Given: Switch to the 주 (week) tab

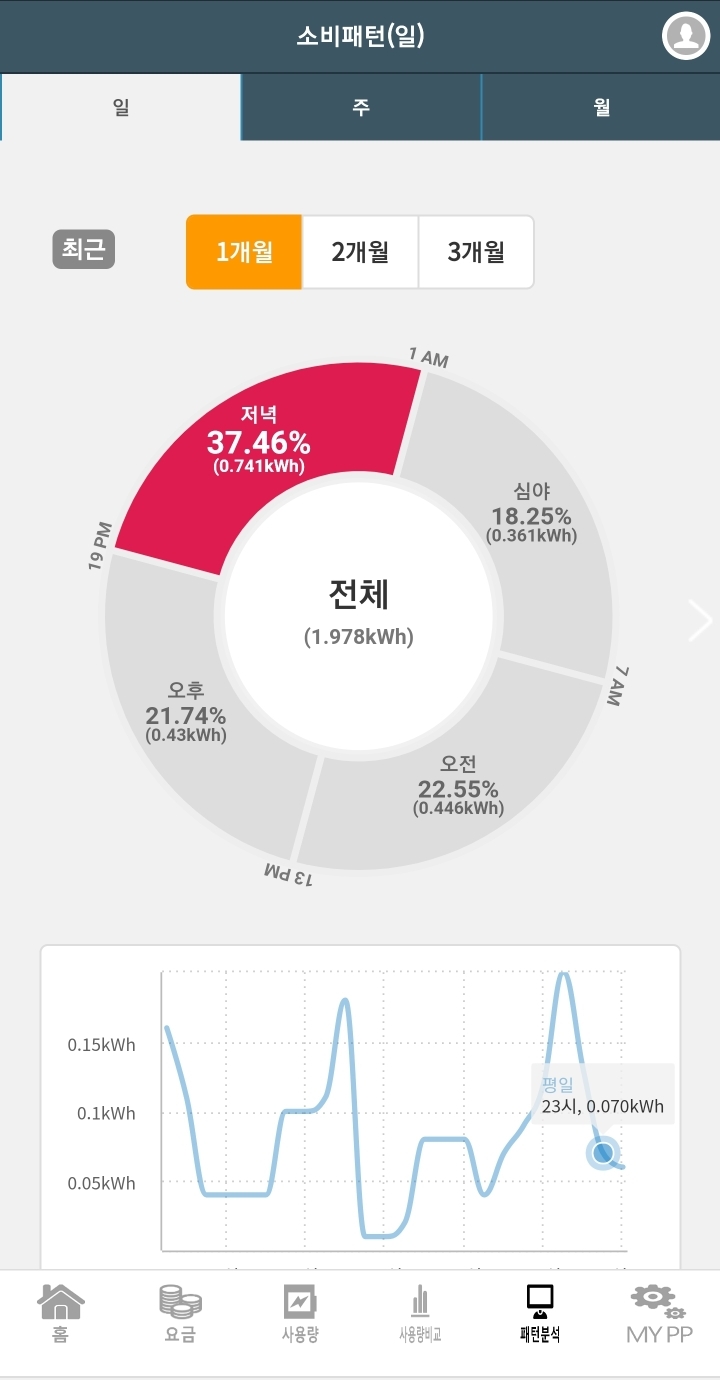Looking at the screenshot, I should pos(361,107).
